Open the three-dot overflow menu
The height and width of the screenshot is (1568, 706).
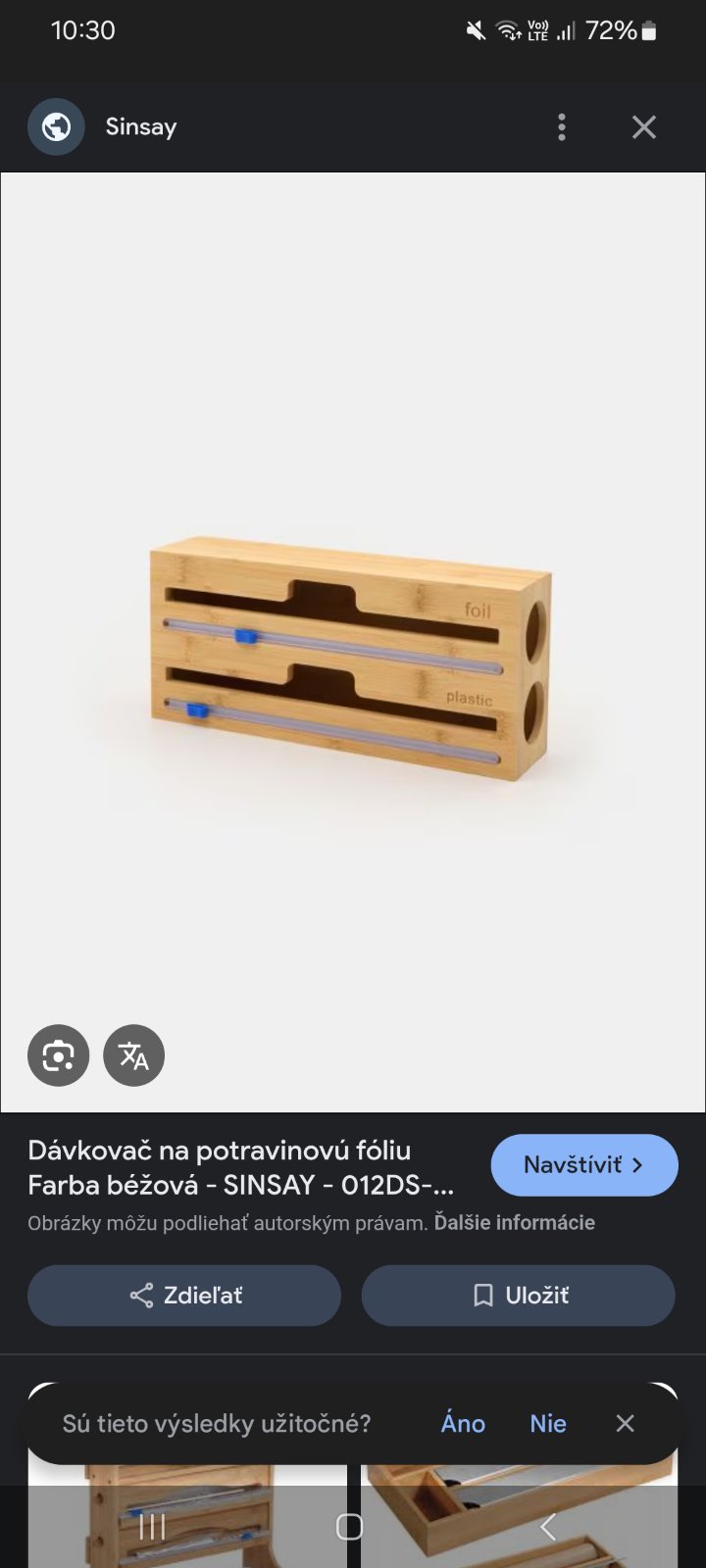(561, 126)
